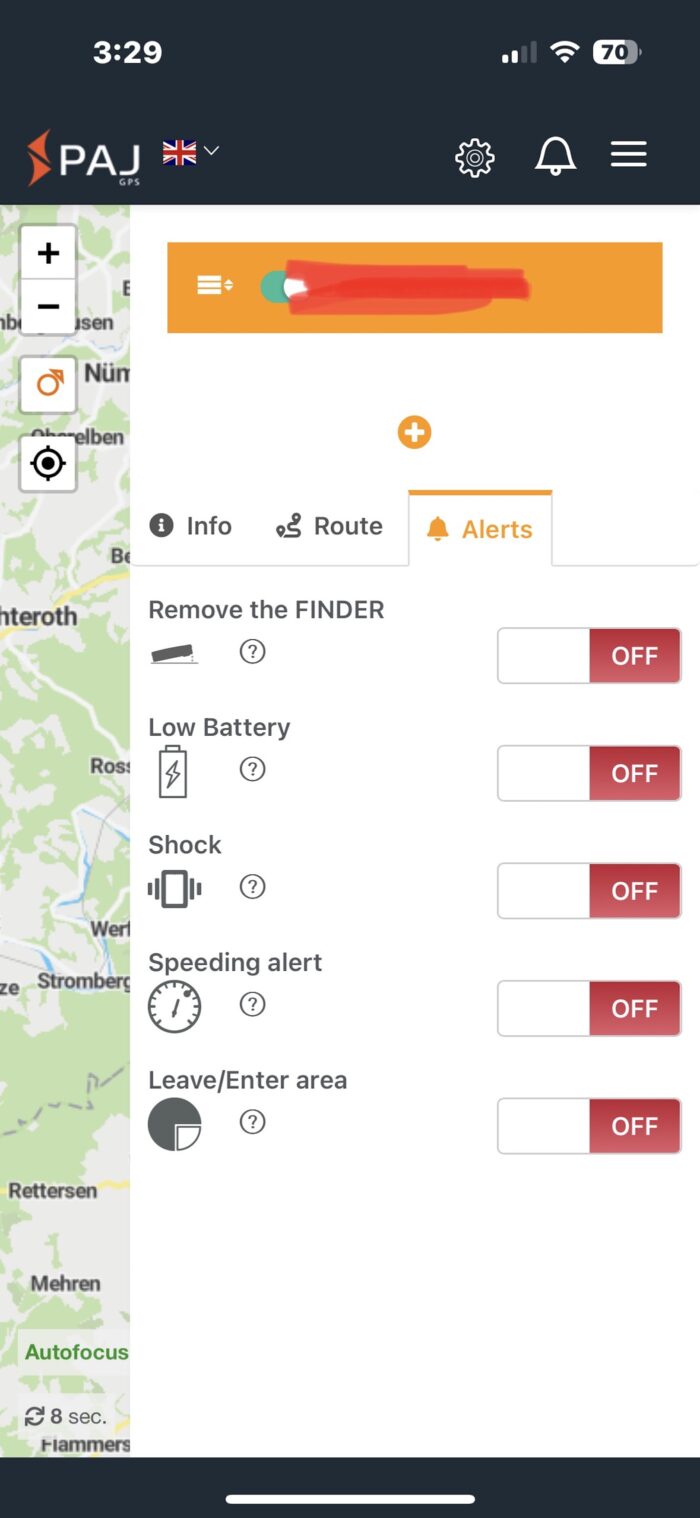Tap the orange plus button

(x=414, y=433)
